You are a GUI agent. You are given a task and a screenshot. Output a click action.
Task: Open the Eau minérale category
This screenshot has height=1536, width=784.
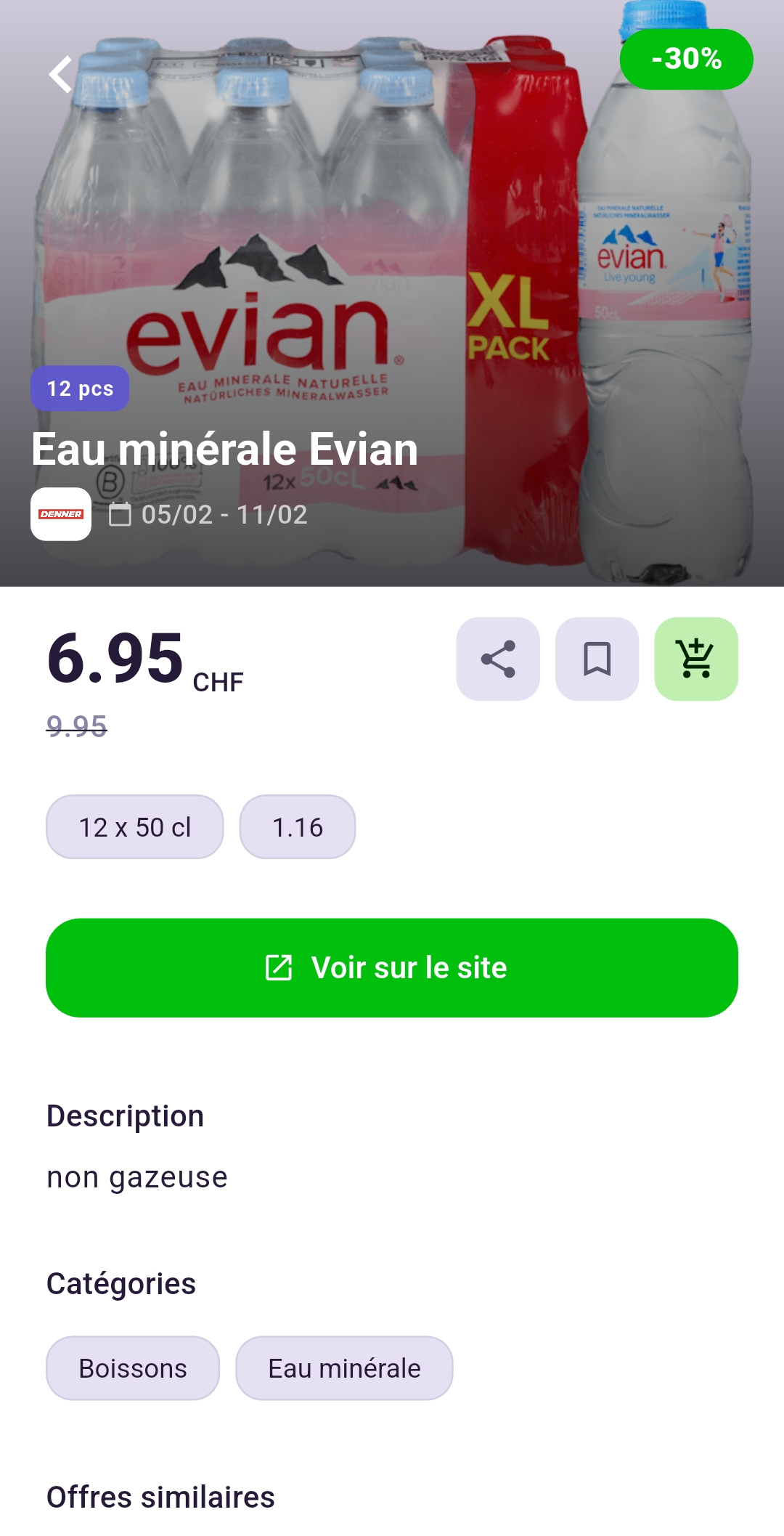(344, 1368)
